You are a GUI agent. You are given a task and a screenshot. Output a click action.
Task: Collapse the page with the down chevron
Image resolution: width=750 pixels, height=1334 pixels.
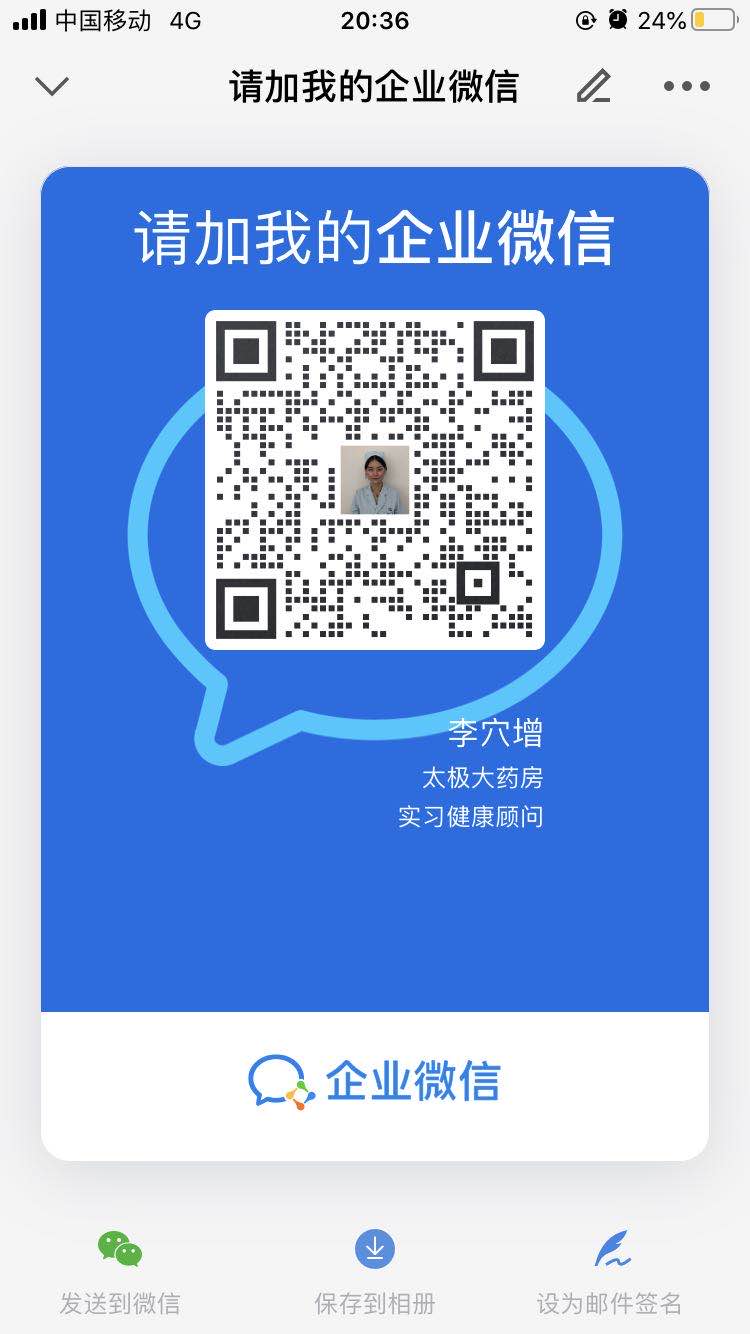coord(51,87)
